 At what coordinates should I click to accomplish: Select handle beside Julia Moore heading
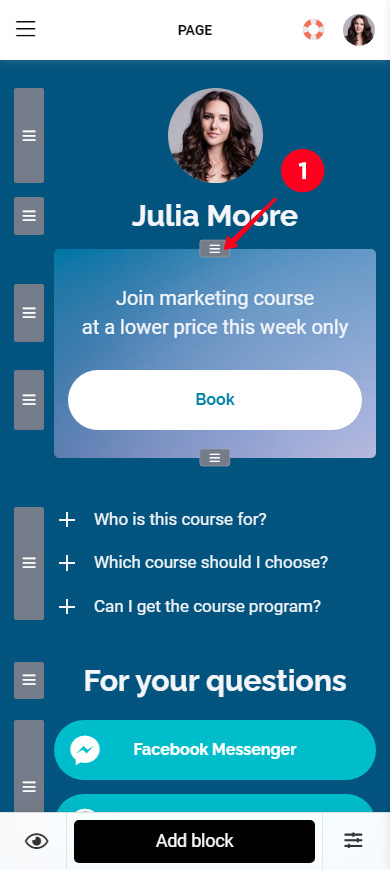click(x=29, y=216)
